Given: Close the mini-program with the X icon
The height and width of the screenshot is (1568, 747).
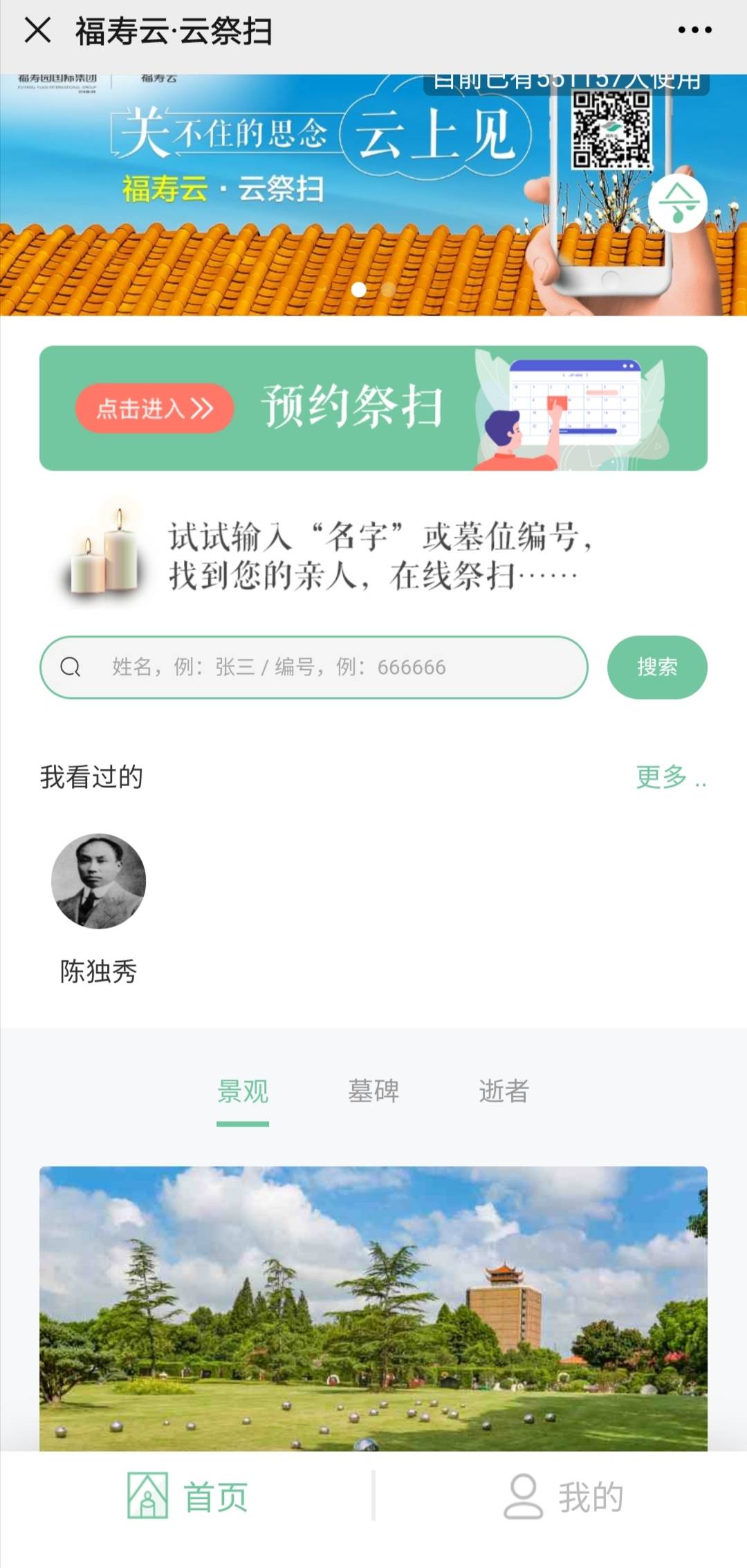Looking at the screenshot, I should coord(37,29).
